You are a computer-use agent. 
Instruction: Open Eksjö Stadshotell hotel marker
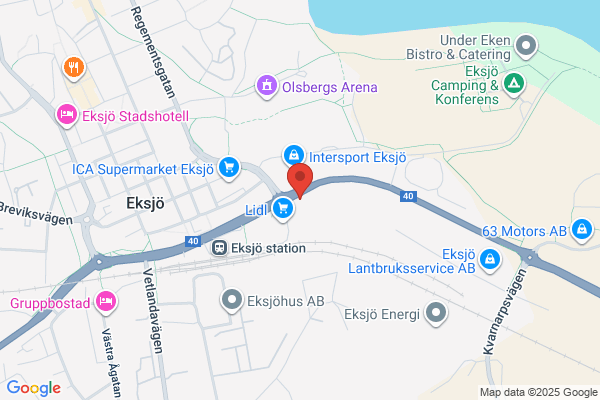(x=67, y=115)
